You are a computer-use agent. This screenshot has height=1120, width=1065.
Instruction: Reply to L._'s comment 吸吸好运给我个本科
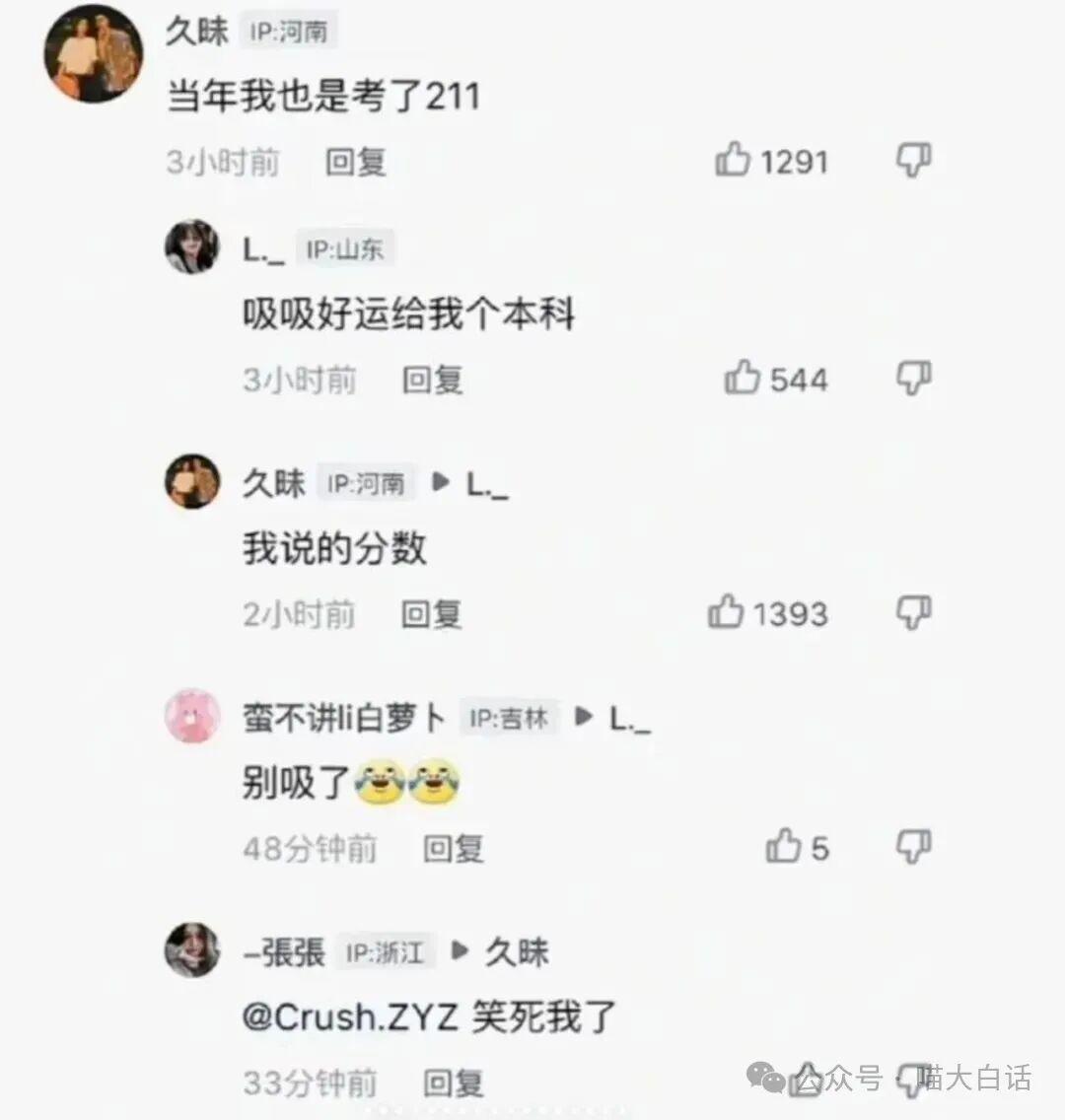(x=432, y=381)
